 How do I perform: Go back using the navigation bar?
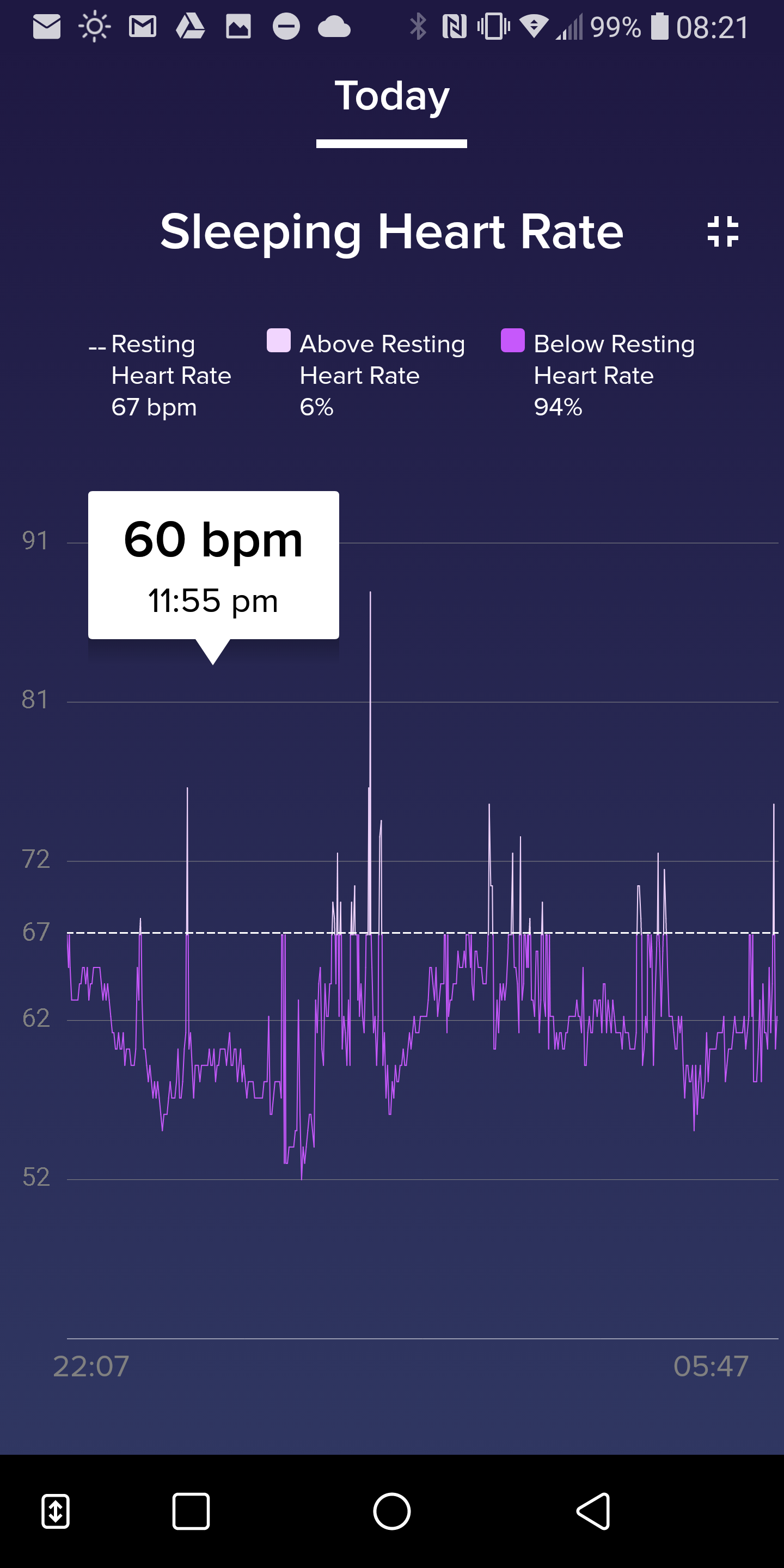tap(593, 1511)
